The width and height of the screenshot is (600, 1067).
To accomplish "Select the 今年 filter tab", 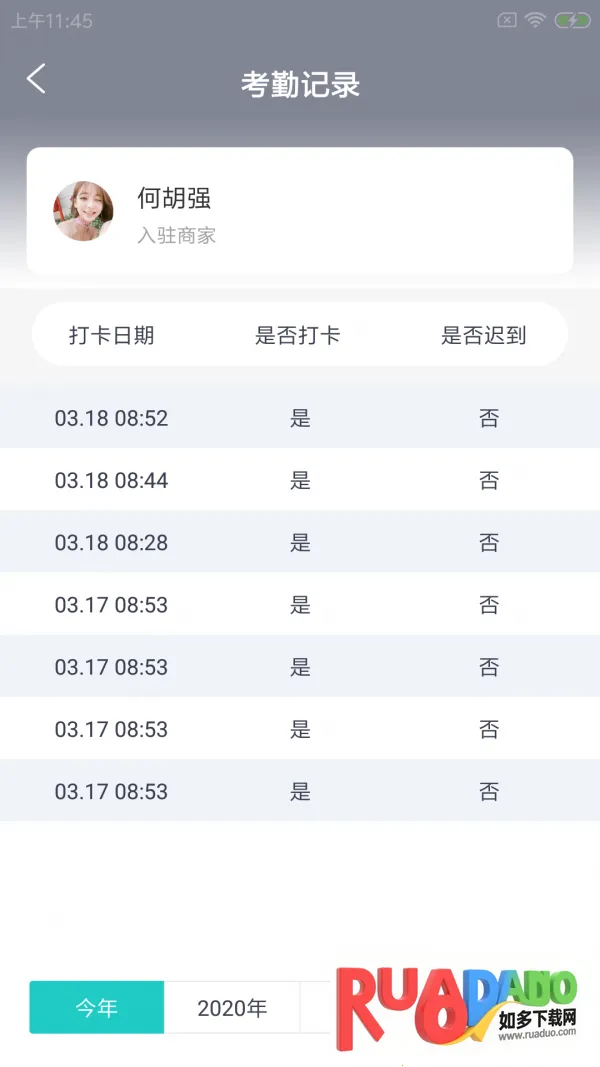I will pyautogui.click(x=97, y=1007).
